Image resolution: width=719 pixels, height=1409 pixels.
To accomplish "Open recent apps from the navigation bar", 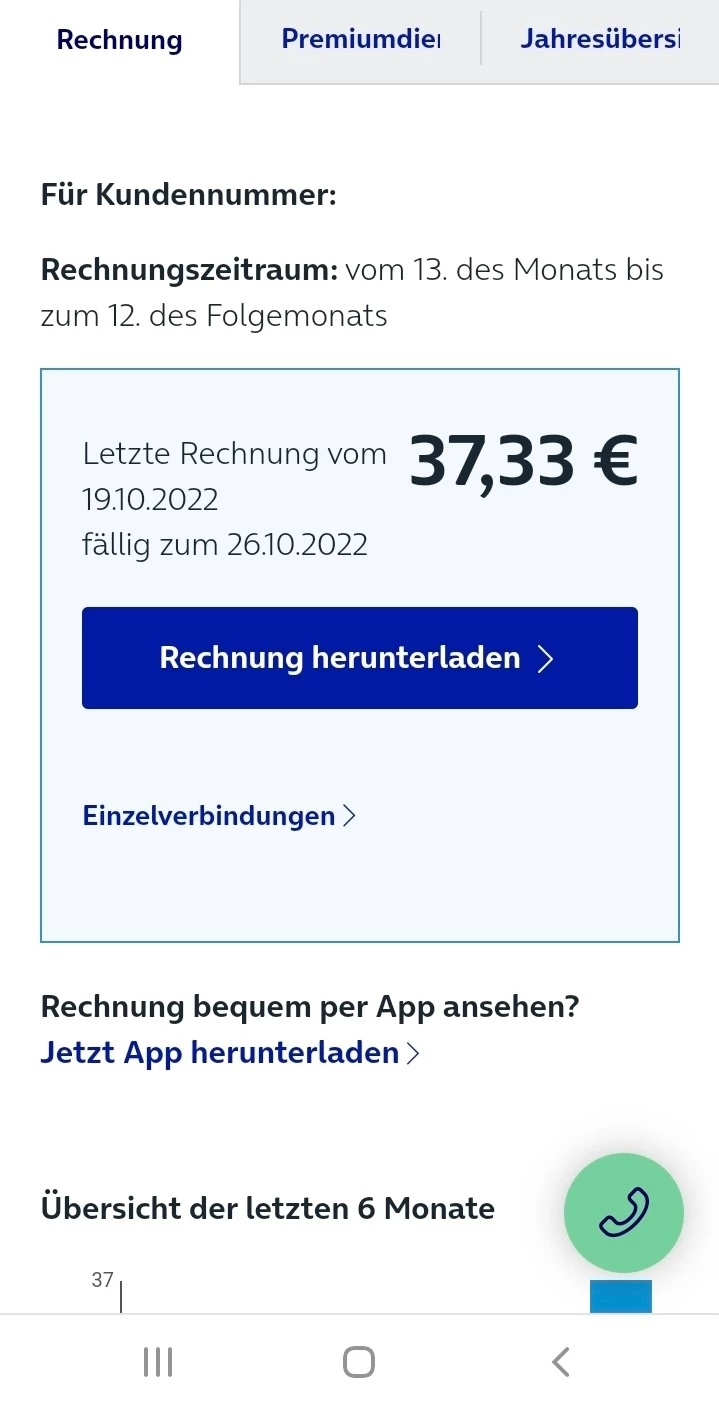I will coord(158,1362).
